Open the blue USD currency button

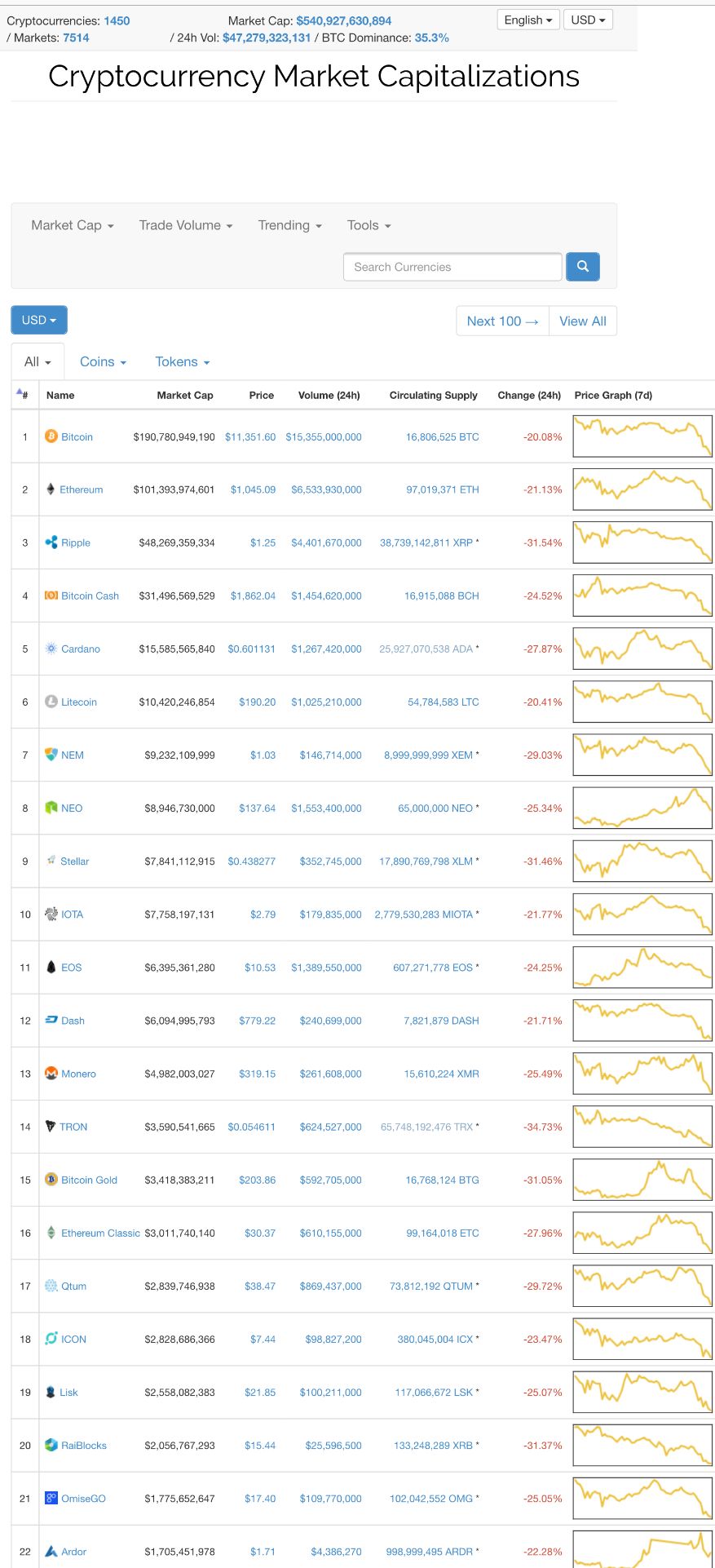[39, 320]
